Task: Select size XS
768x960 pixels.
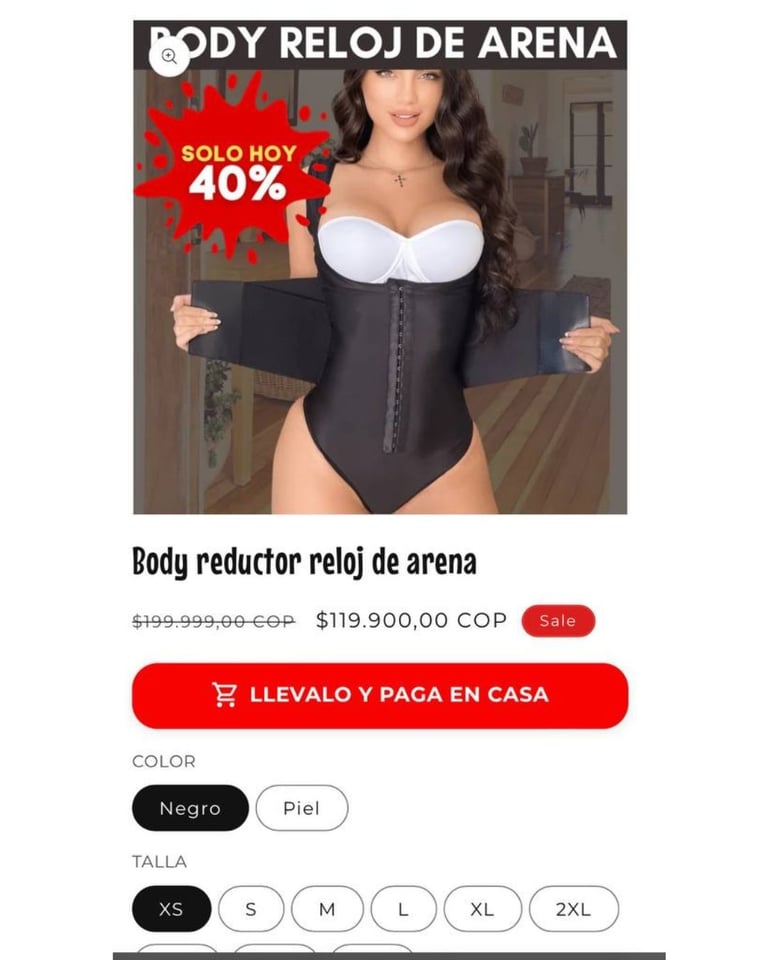Action: (x=171, y=909)
